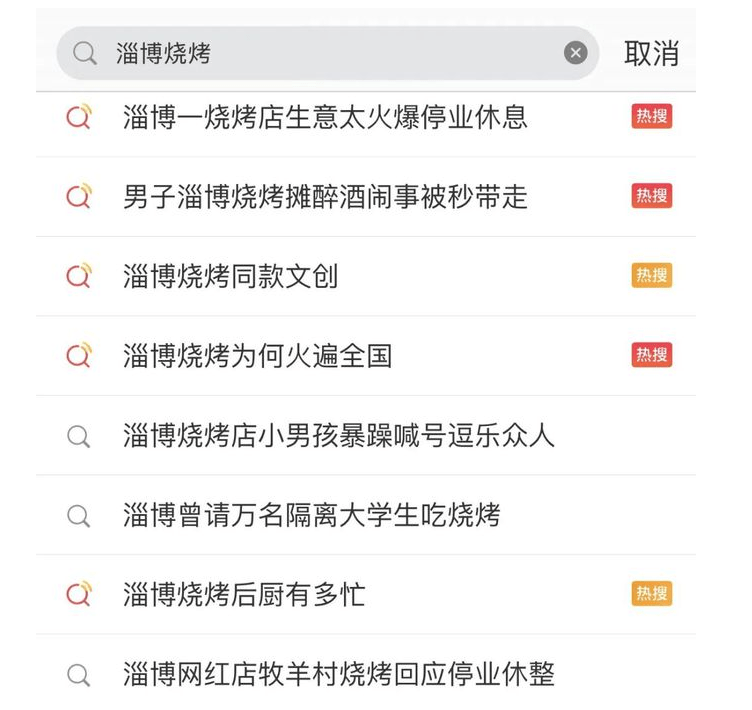
Task: Search for 淄博烧烤为何火遍全国
Action: click(x=257, y=355)
